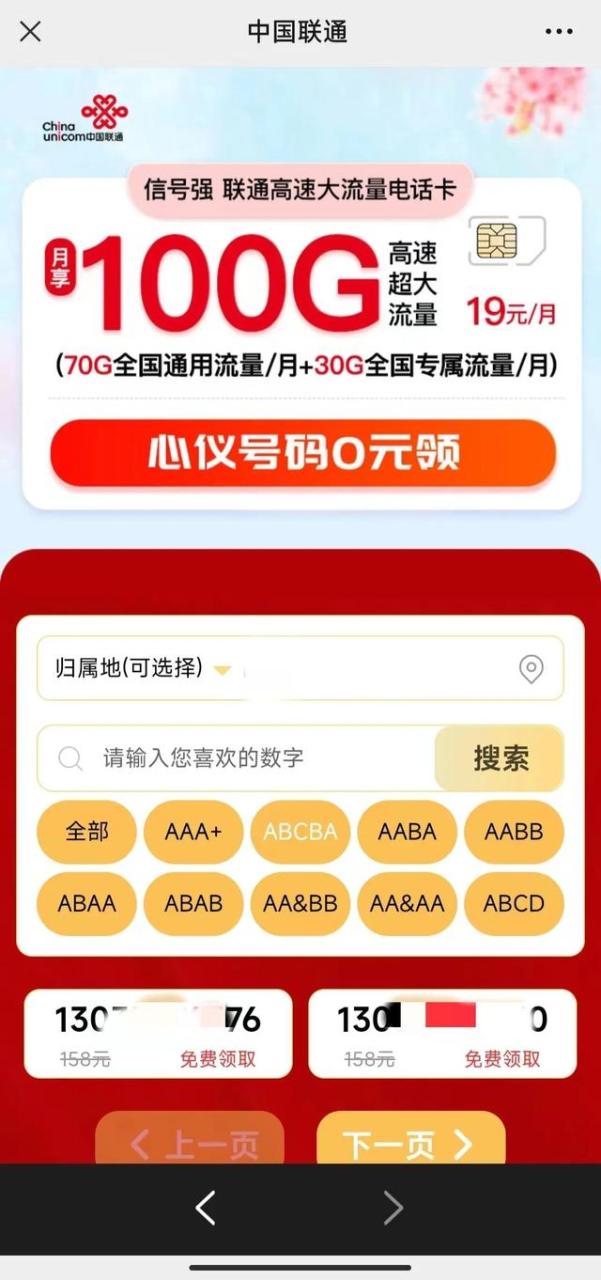This screenshot has height=1280, width=601.
Task: Select the AA&BB pattern chip
Action: (300, 904)
